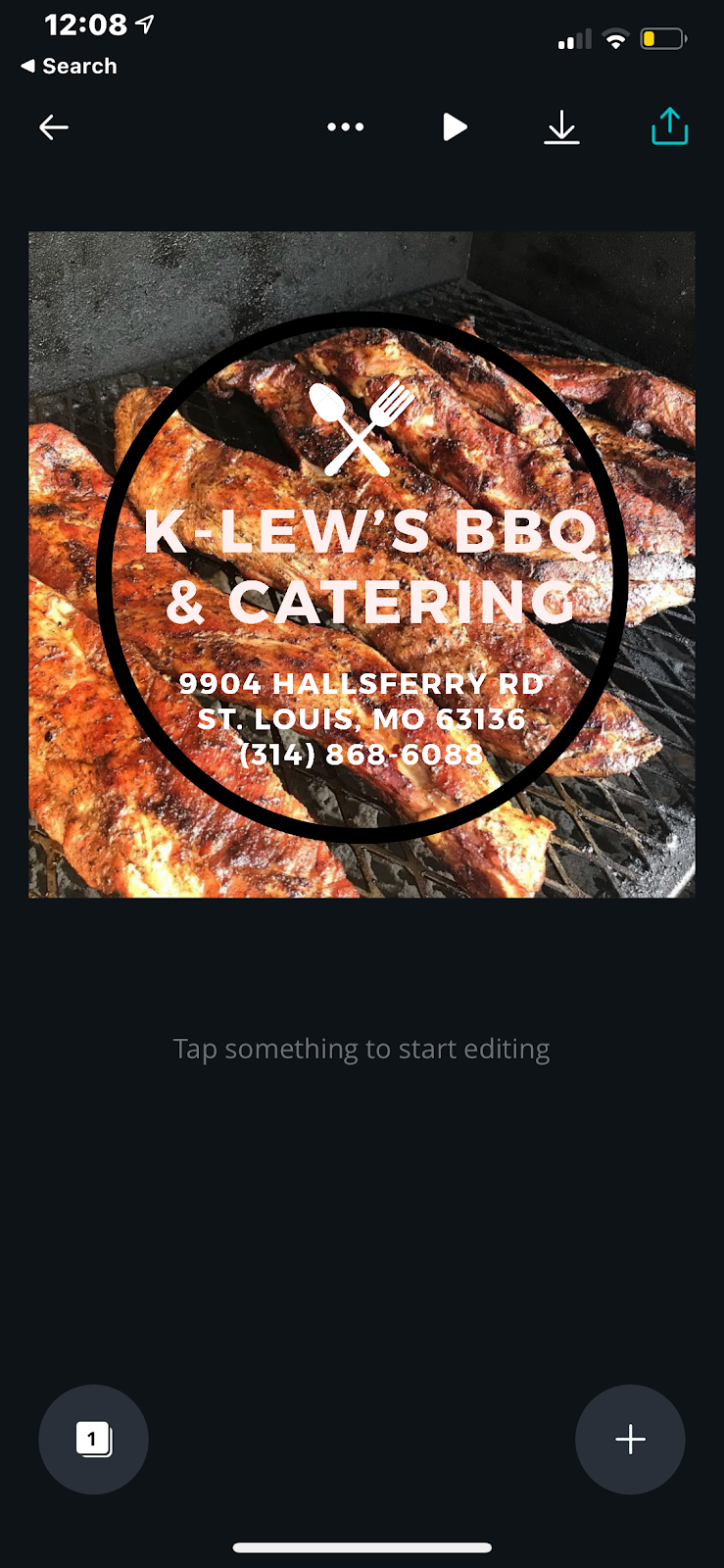
Task: Select the K-Lew's BBQ design canvas
Action: tap(362, 564)
